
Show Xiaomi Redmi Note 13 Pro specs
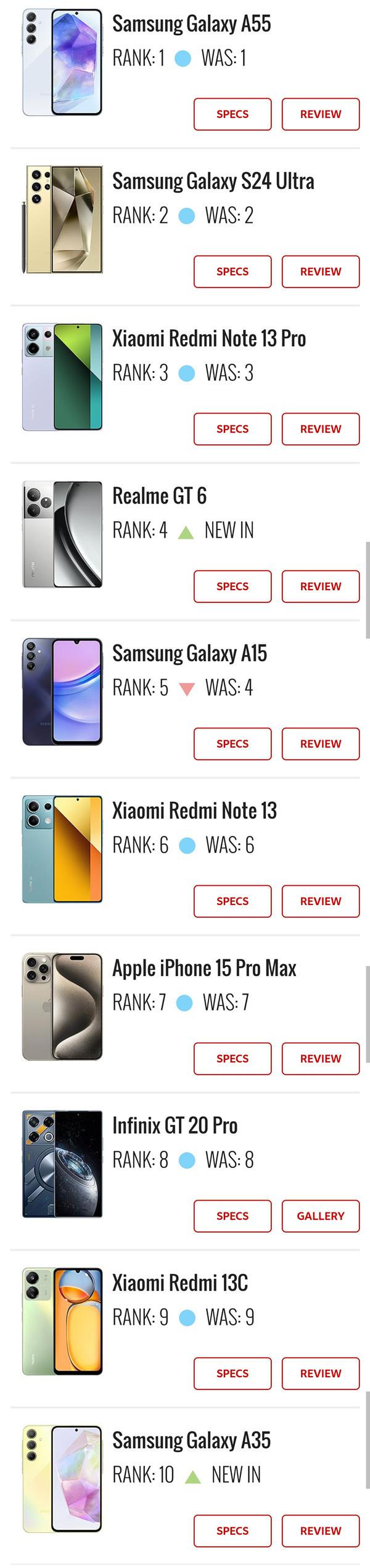pos(232,429)
